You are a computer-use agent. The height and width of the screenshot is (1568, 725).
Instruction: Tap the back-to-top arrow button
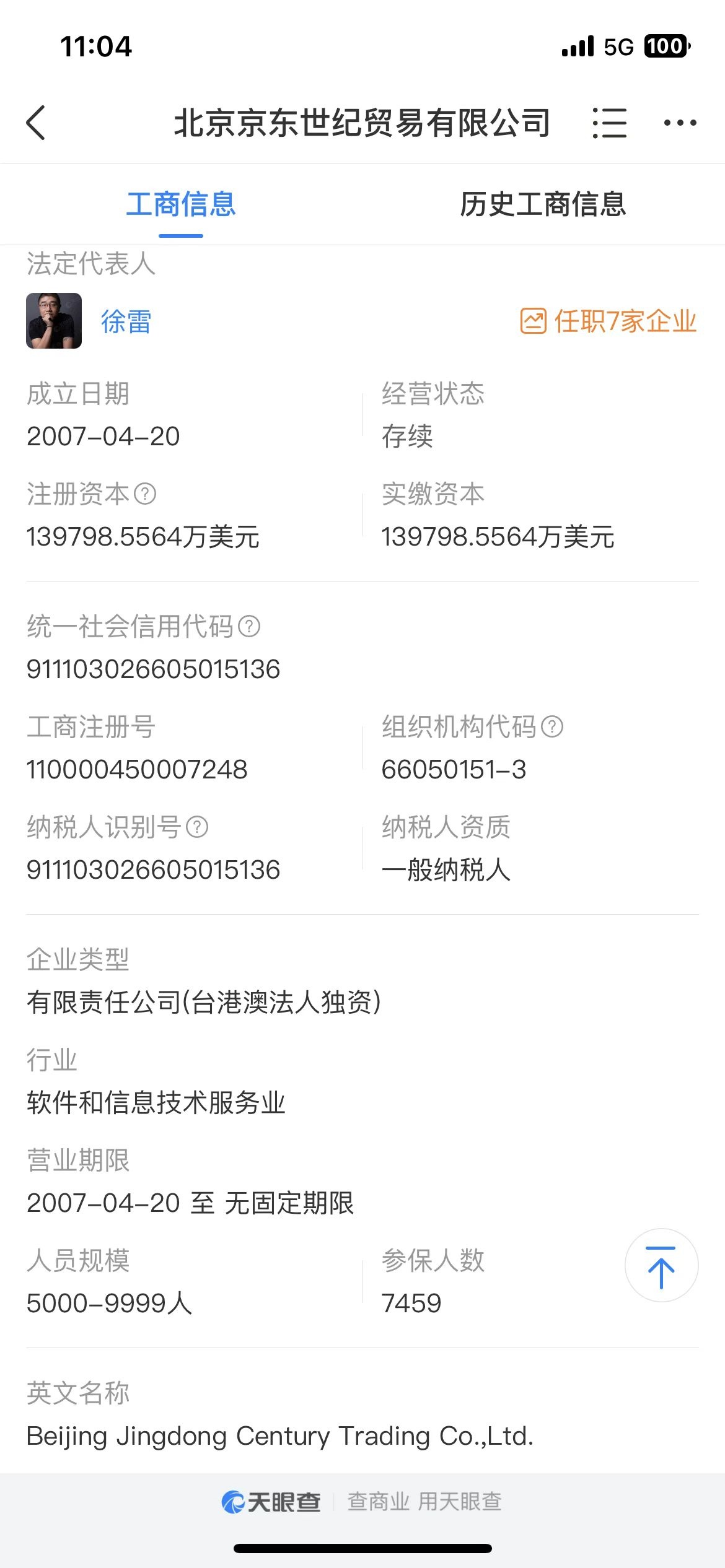pos(661,1265)
